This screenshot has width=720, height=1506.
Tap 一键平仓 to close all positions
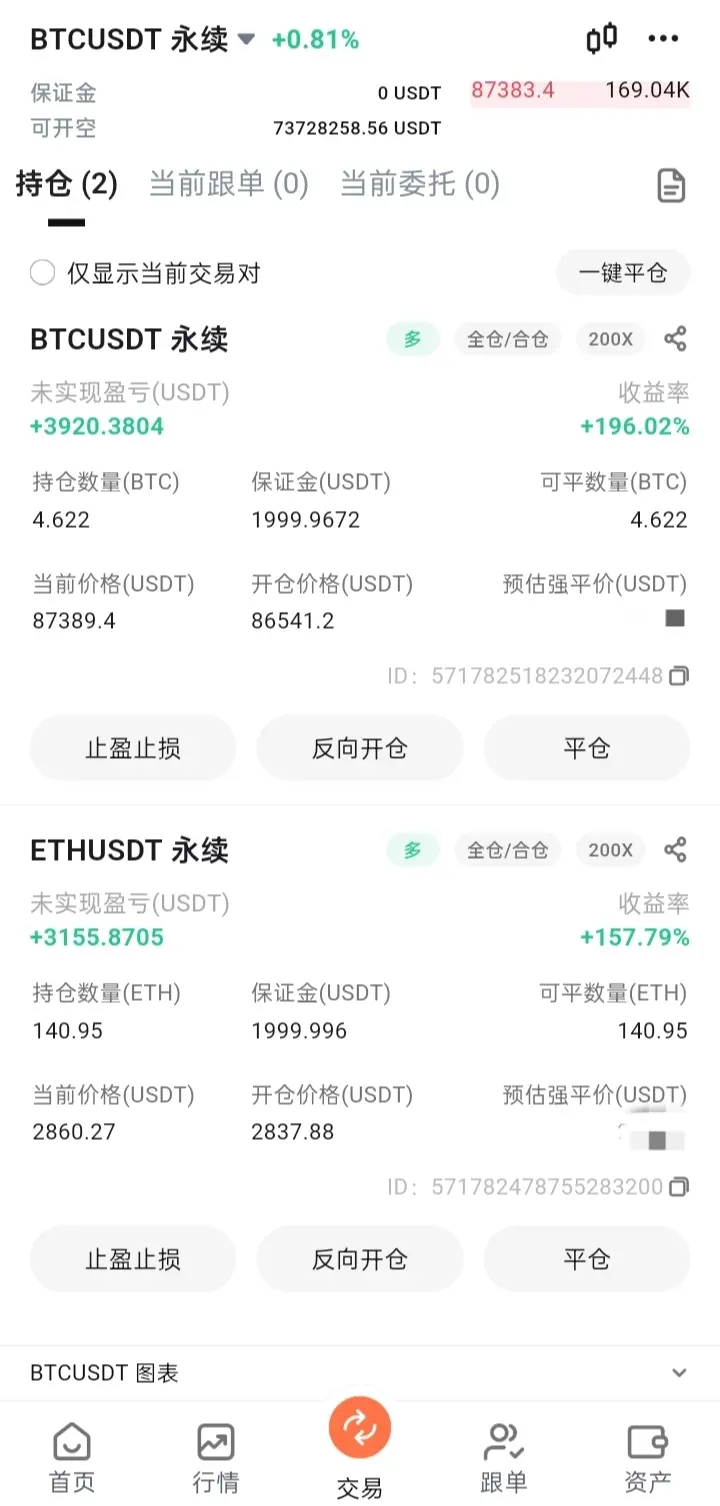(x=622, y=273)
